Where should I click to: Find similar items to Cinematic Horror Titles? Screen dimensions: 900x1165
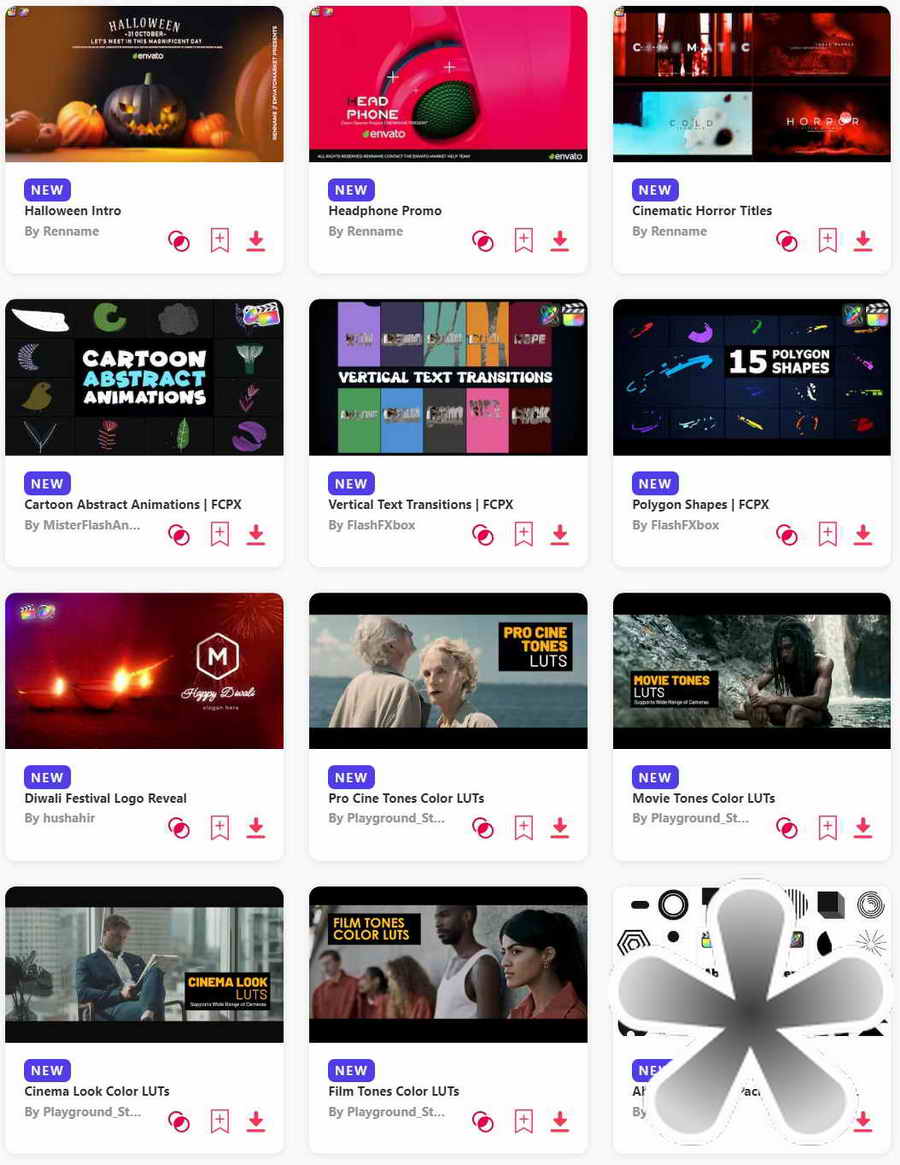coord(787,241)
